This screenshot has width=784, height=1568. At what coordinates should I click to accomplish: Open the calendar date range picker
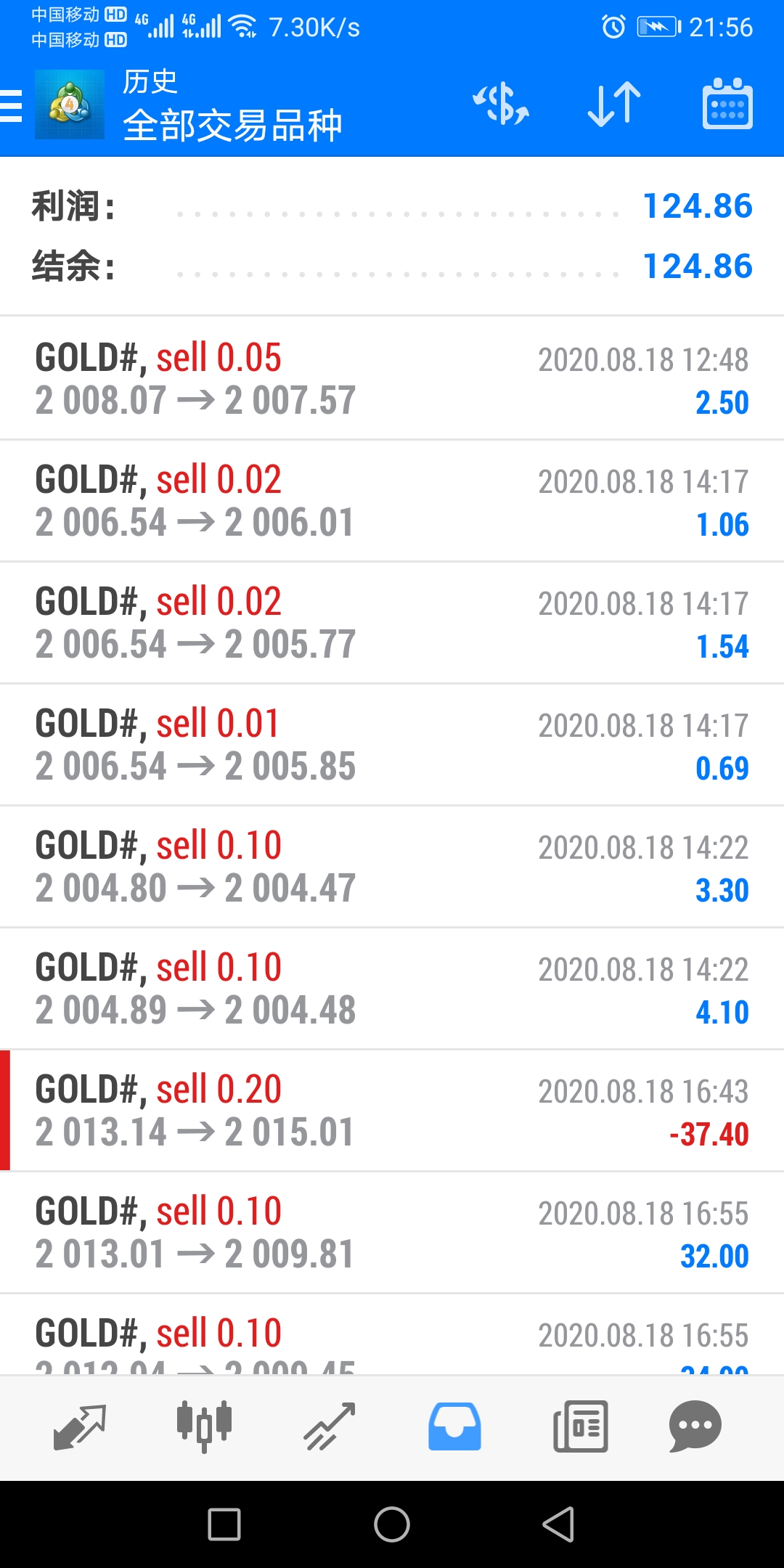click(727, 104)
